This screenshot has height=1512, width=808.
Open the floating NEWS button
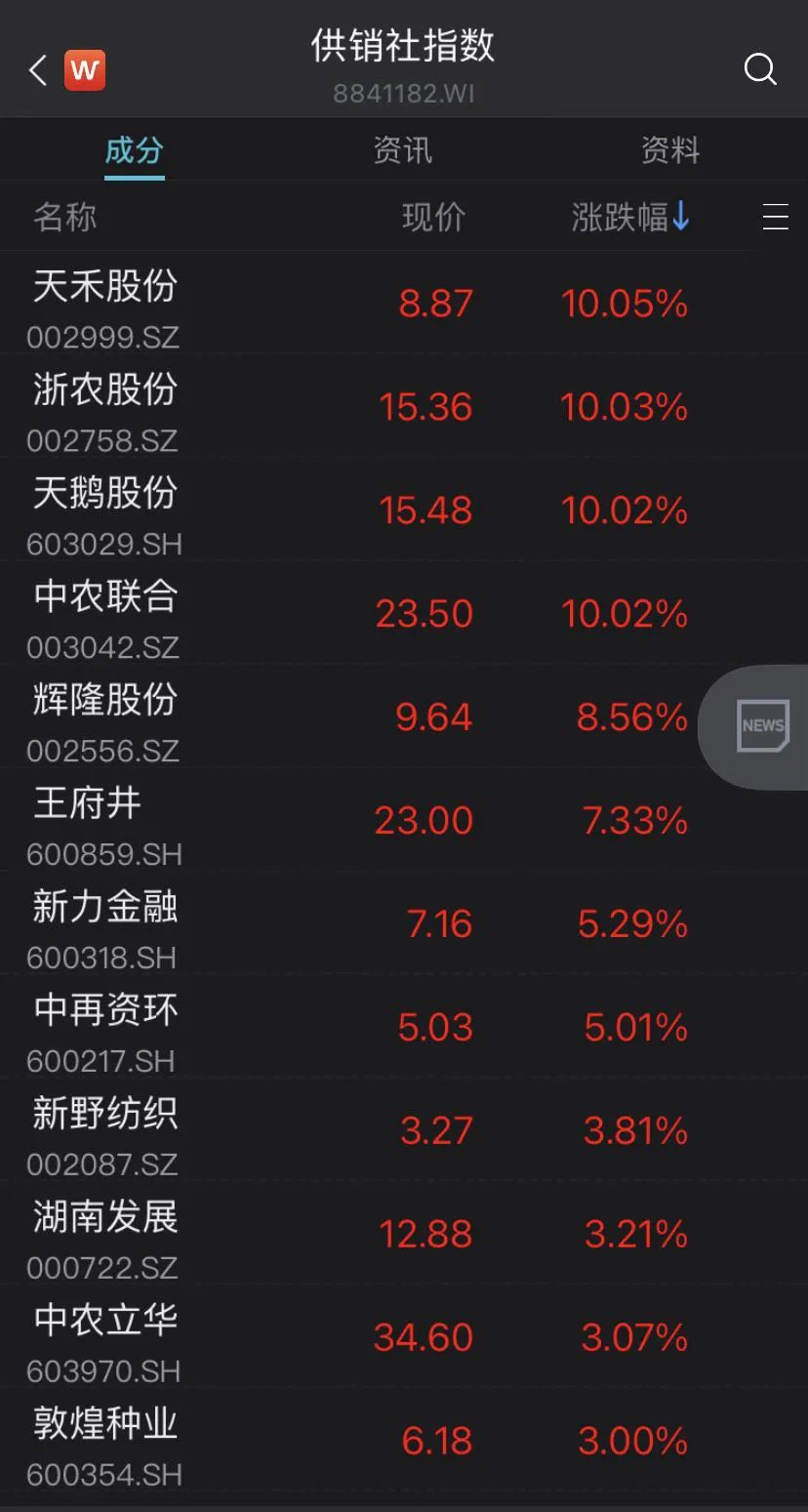click(x=762, y=726)
